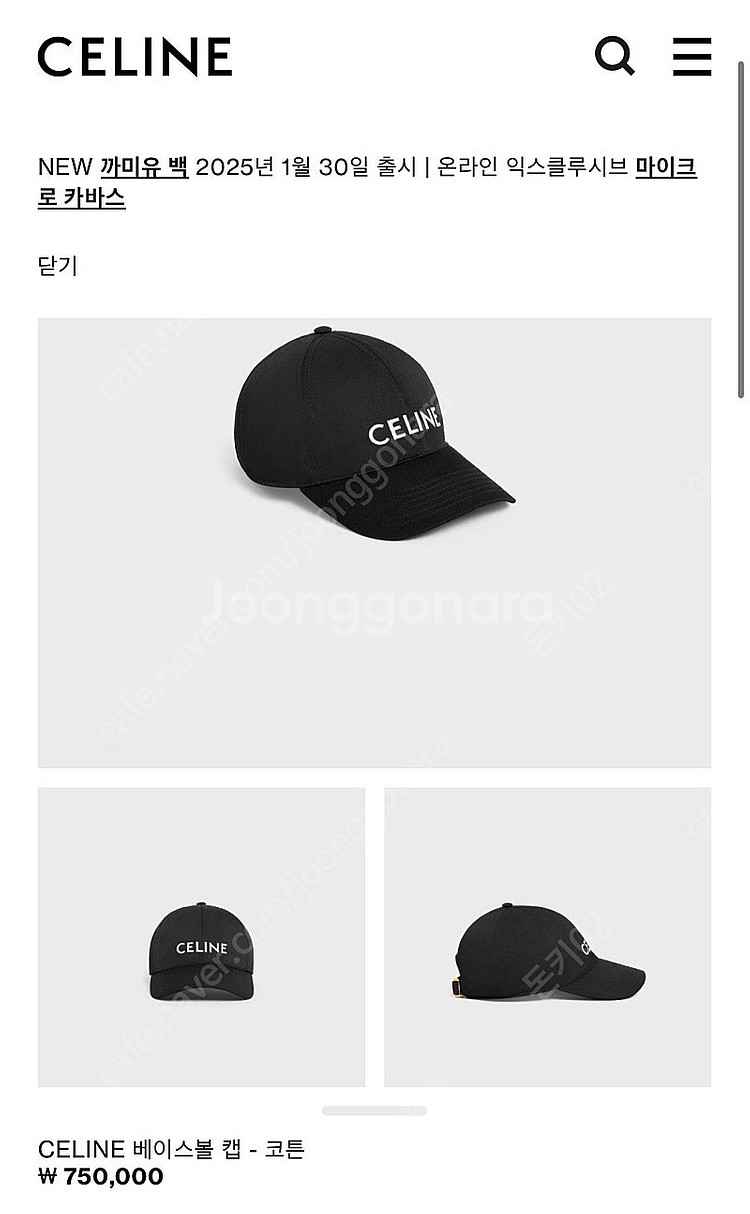
Task: View the large angled cap image
Action: click(x=374, y=542)
